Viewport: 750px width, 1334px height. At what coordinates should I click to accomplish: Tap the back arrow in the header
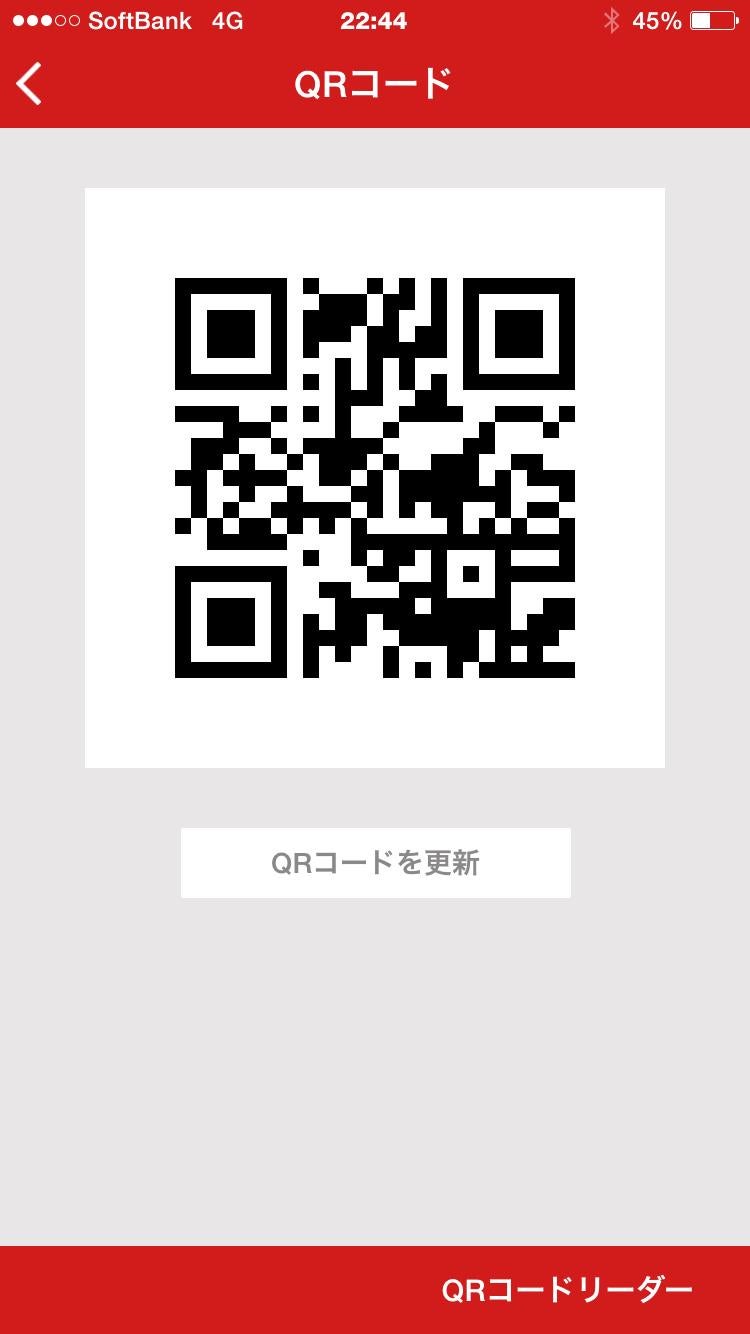click(28, 84)
